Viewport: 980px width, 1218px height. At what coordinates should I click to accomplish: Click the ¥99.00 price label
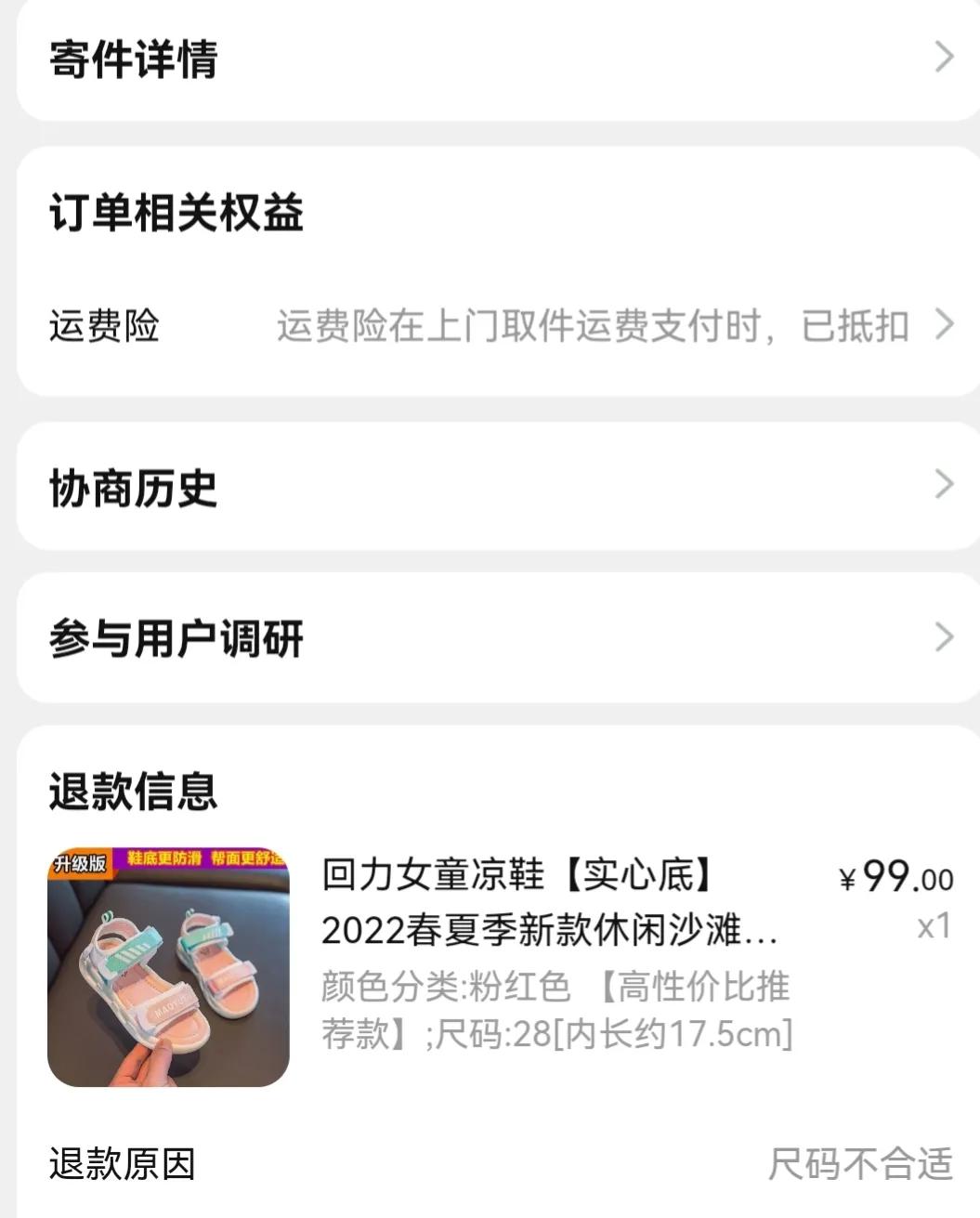point(894,879)
